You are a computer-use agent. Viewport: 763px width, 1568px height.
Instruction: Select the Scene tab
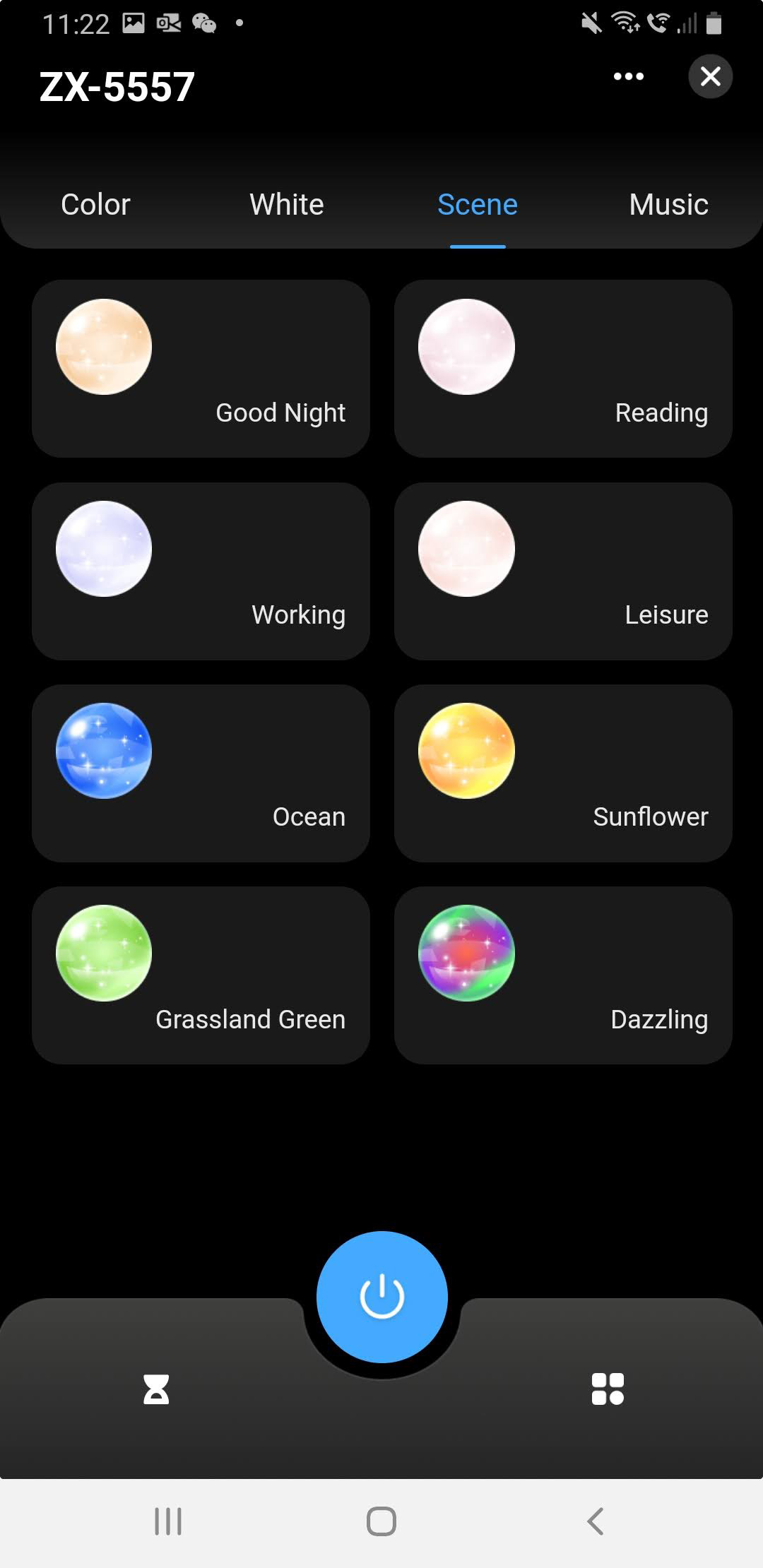(478, 205)
